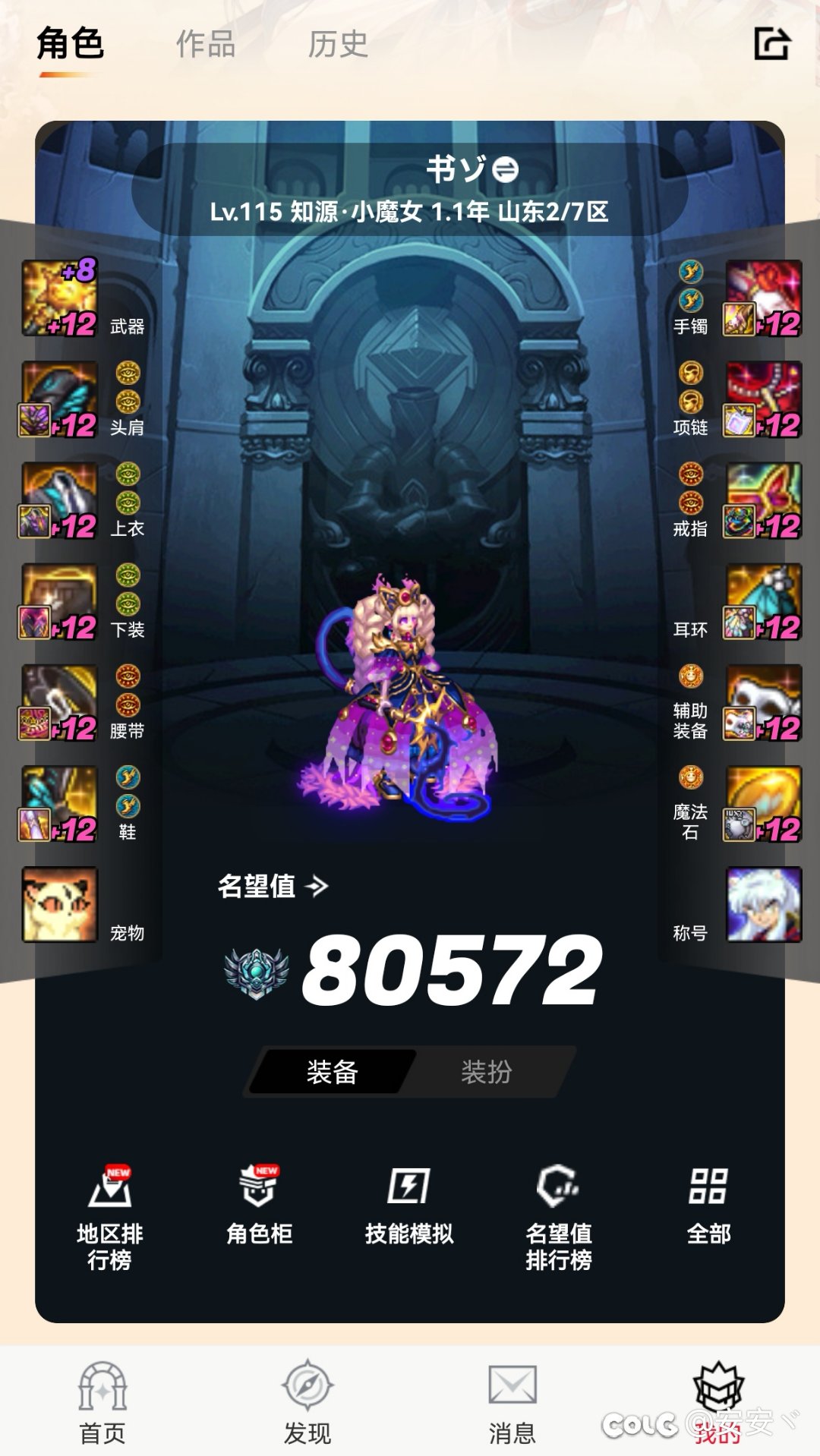View the 宠物 item

tap(60, 905)
